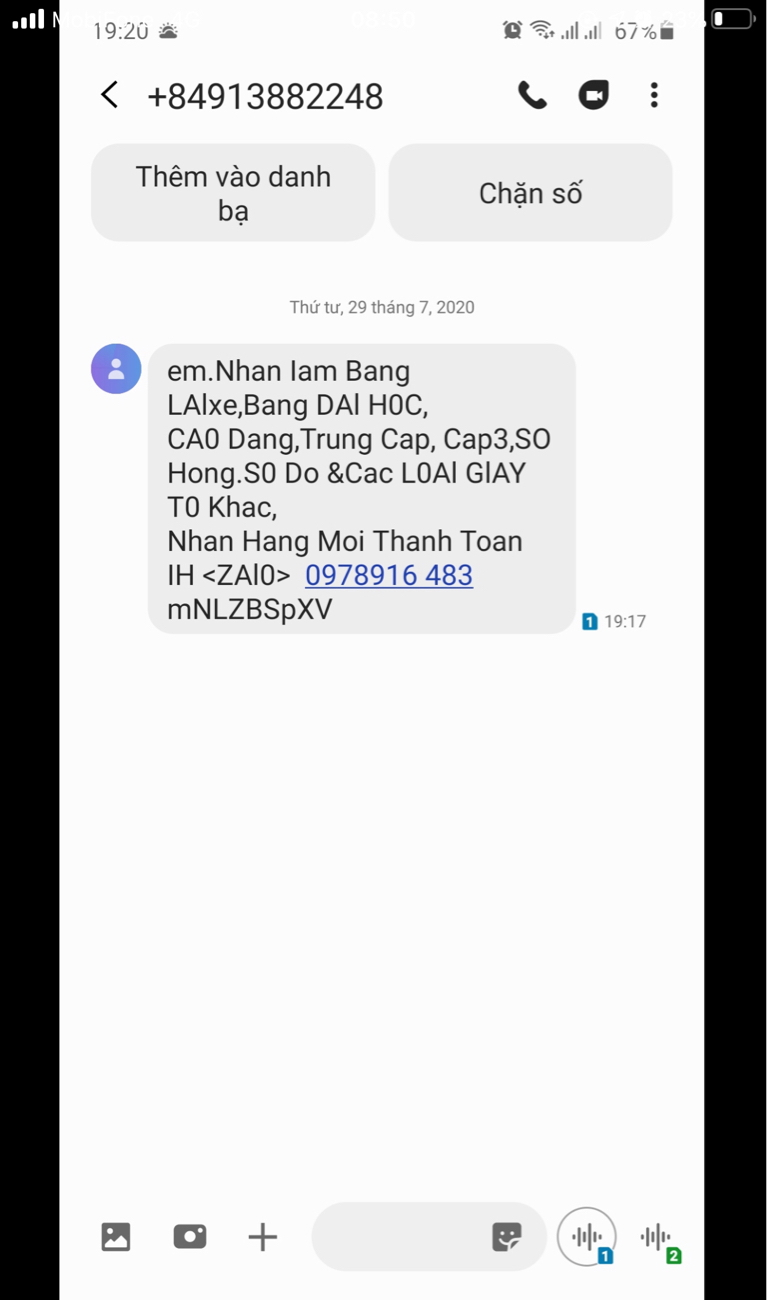This screenshot has height=1300, width=767.
Task: Open the three-dot overflow menu
Action: [x=654, y=96]
